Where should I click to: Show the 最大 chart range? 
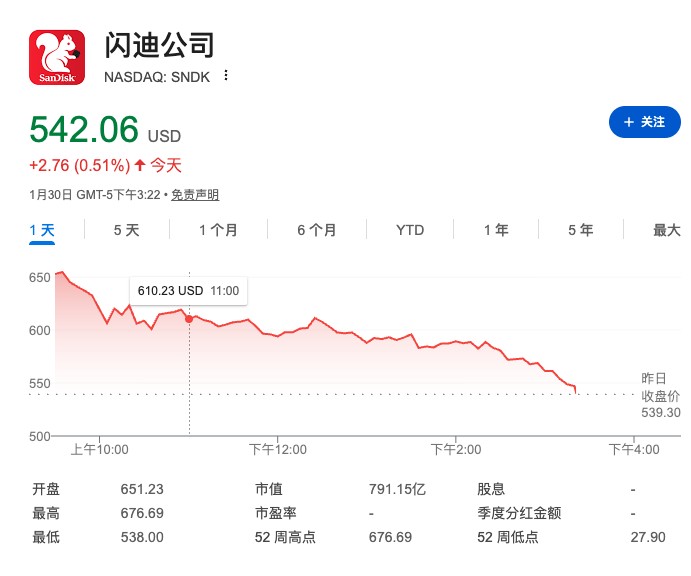pos(666,230)
